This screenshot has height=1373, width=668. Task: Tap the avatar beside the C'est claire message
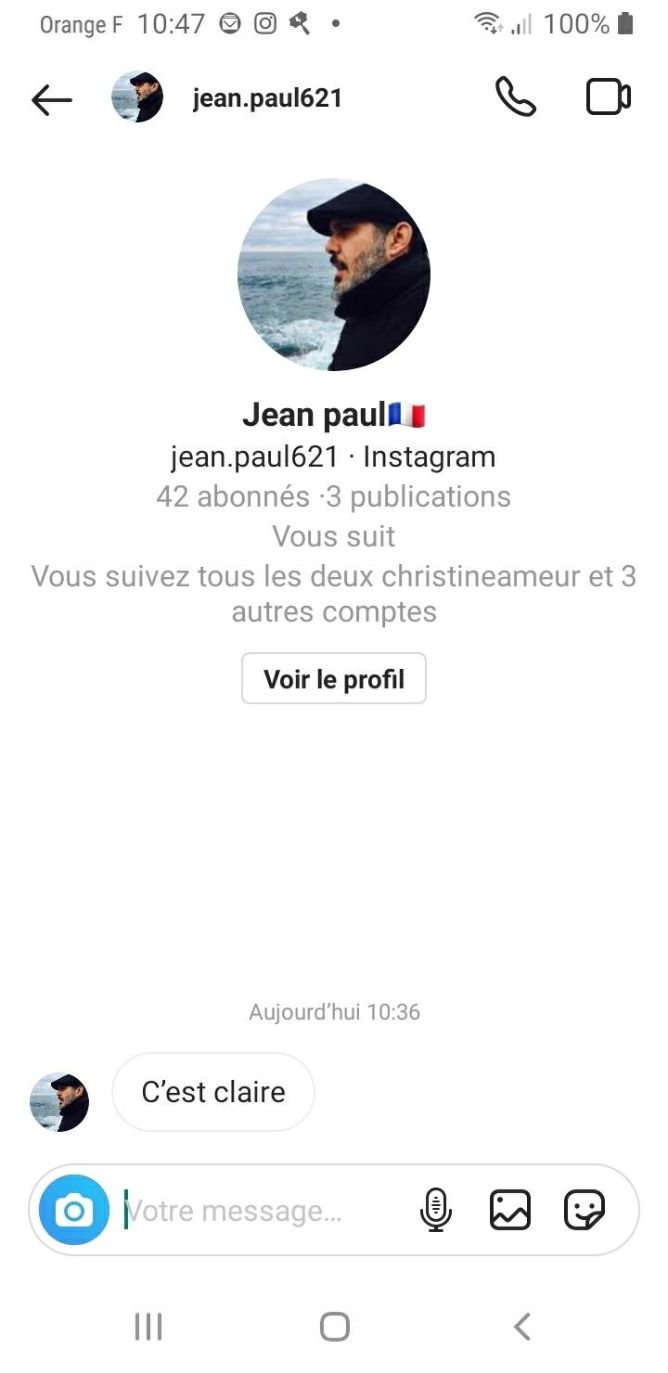(x=60, y=1102)
